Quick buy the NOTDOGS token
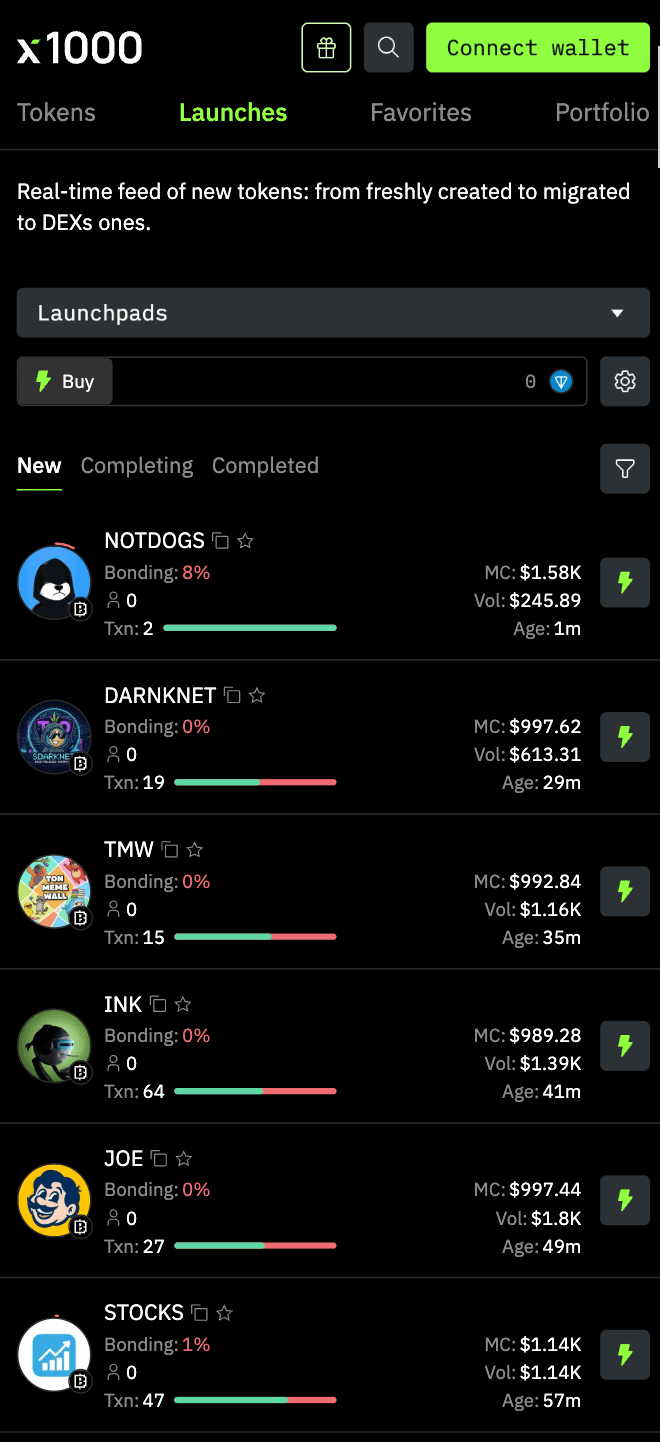Screen dimensions: 660x1442 [625, 583]
